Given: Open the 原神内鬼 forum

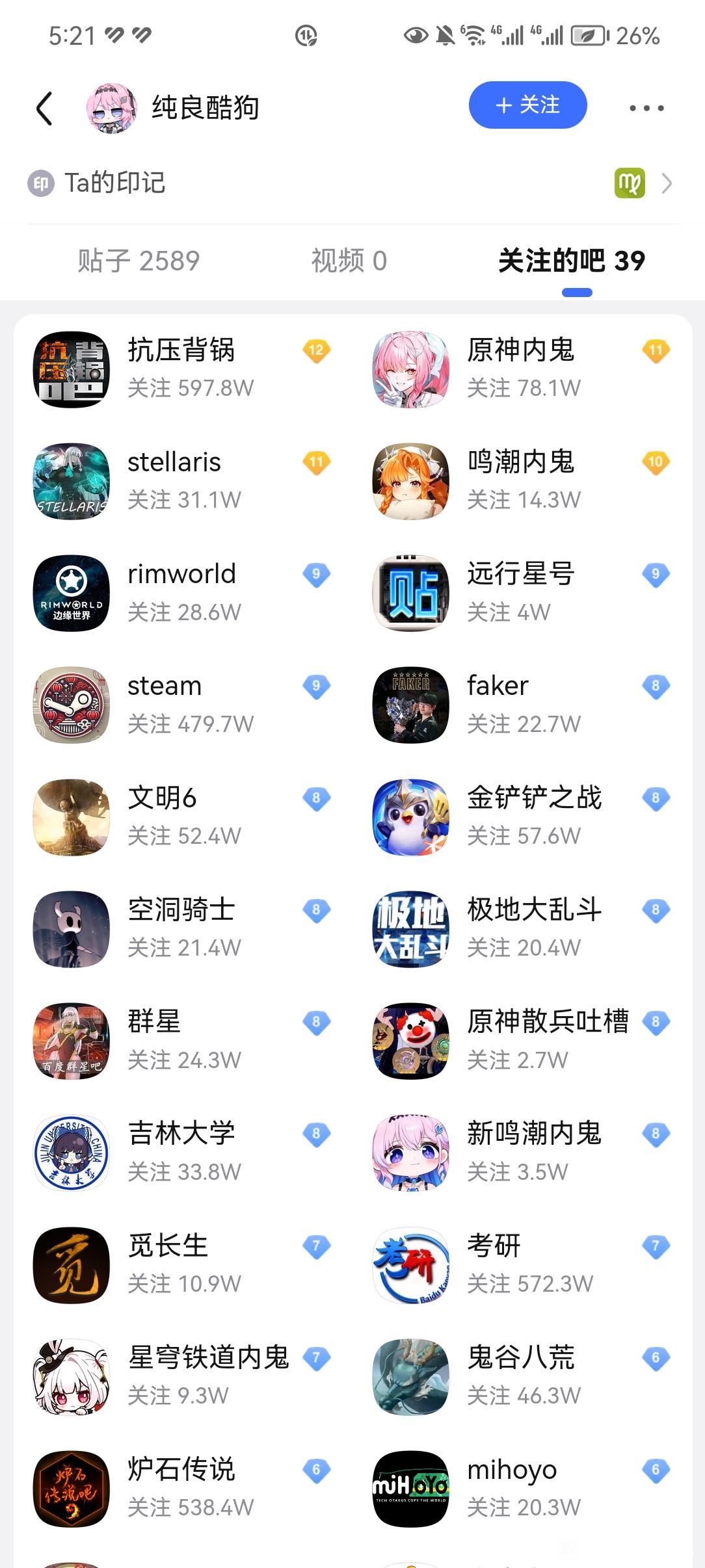Looking at the screenshot, I should [x=522, y=369].
